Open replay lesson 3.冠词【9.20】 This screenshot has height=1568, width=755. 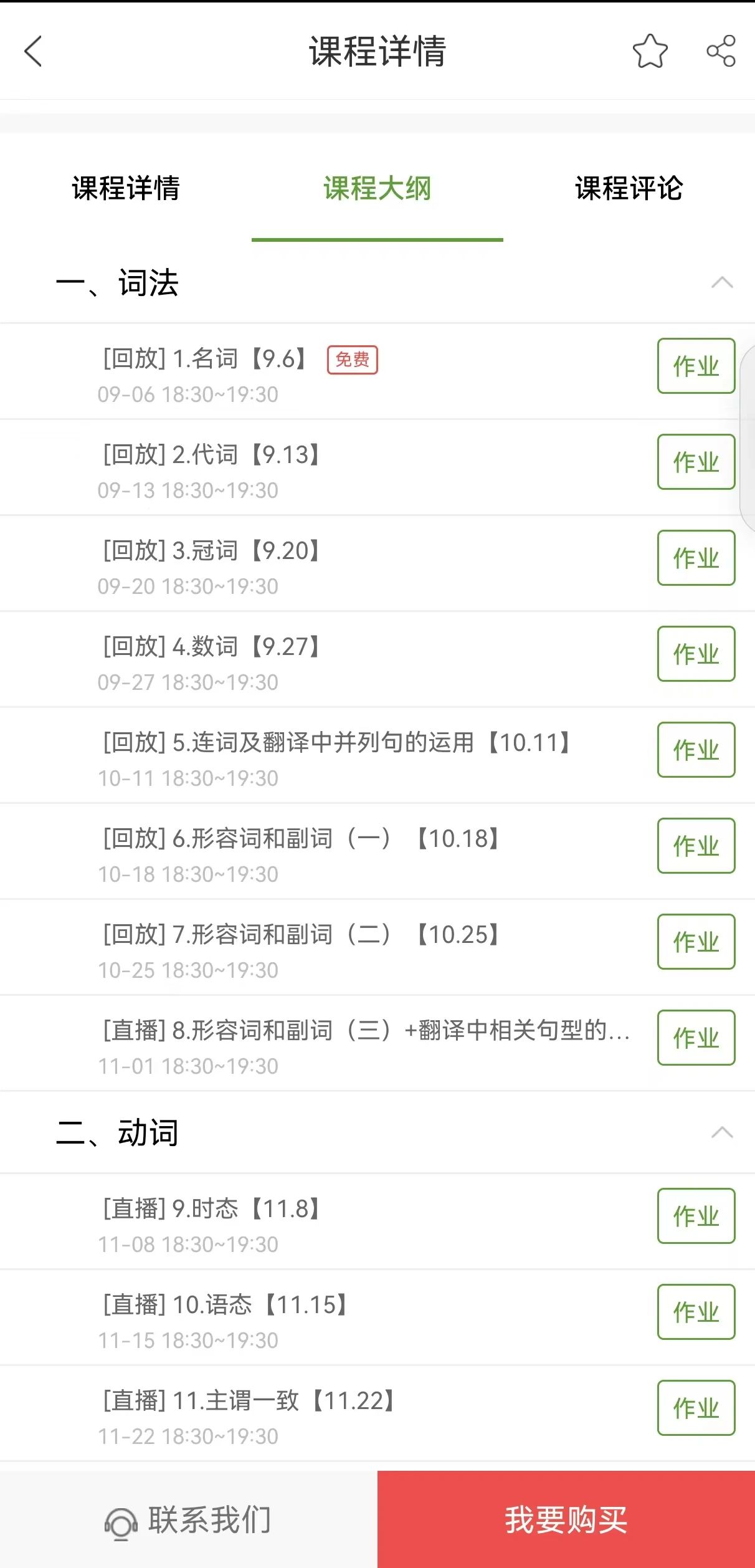pyautogui.click(x=324, y=563)
